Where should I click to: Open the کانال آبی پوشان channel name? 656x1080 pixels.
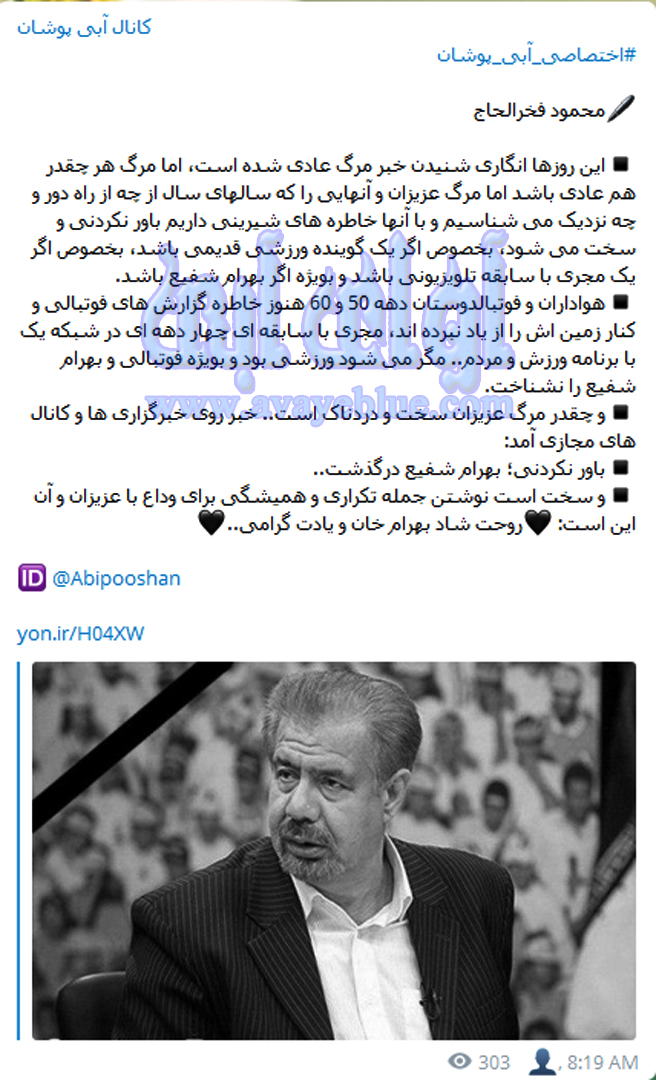coord(84,28)
